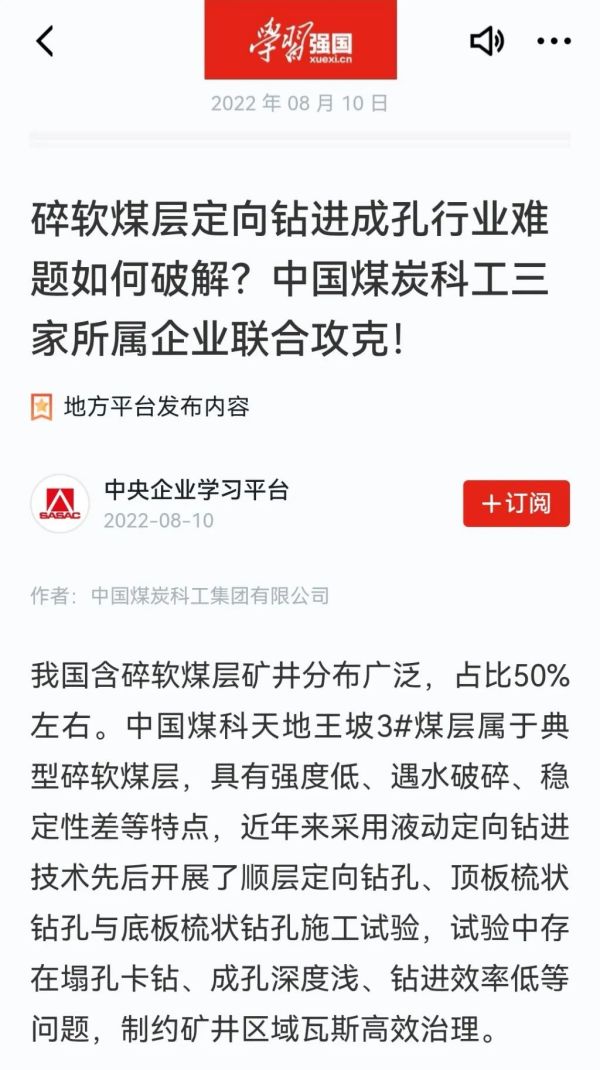Play the article audio with the speaker icon
Image resolution: width=600 pixels, height=1070 pixels.
click(487, 41)
